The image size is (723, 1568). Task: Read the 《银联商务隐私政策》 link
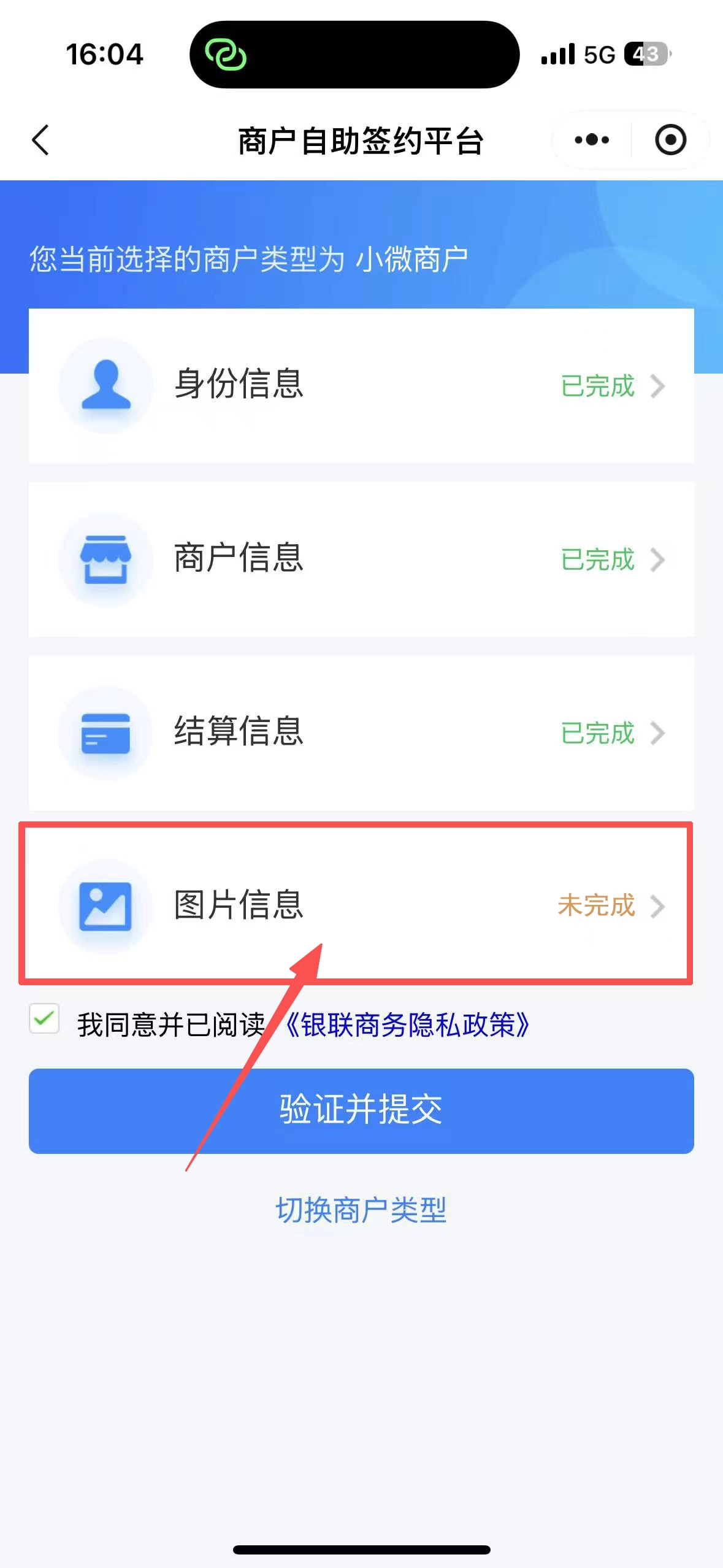coord(407,1024)
